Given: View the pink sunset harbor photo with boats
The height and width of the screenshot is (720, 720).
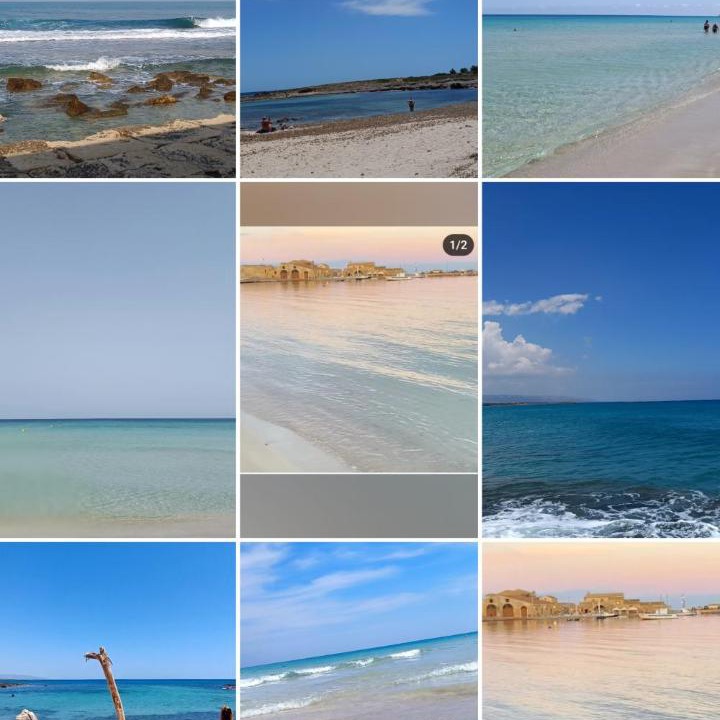Looking at the screenshot, I should [x=601, y=631].
